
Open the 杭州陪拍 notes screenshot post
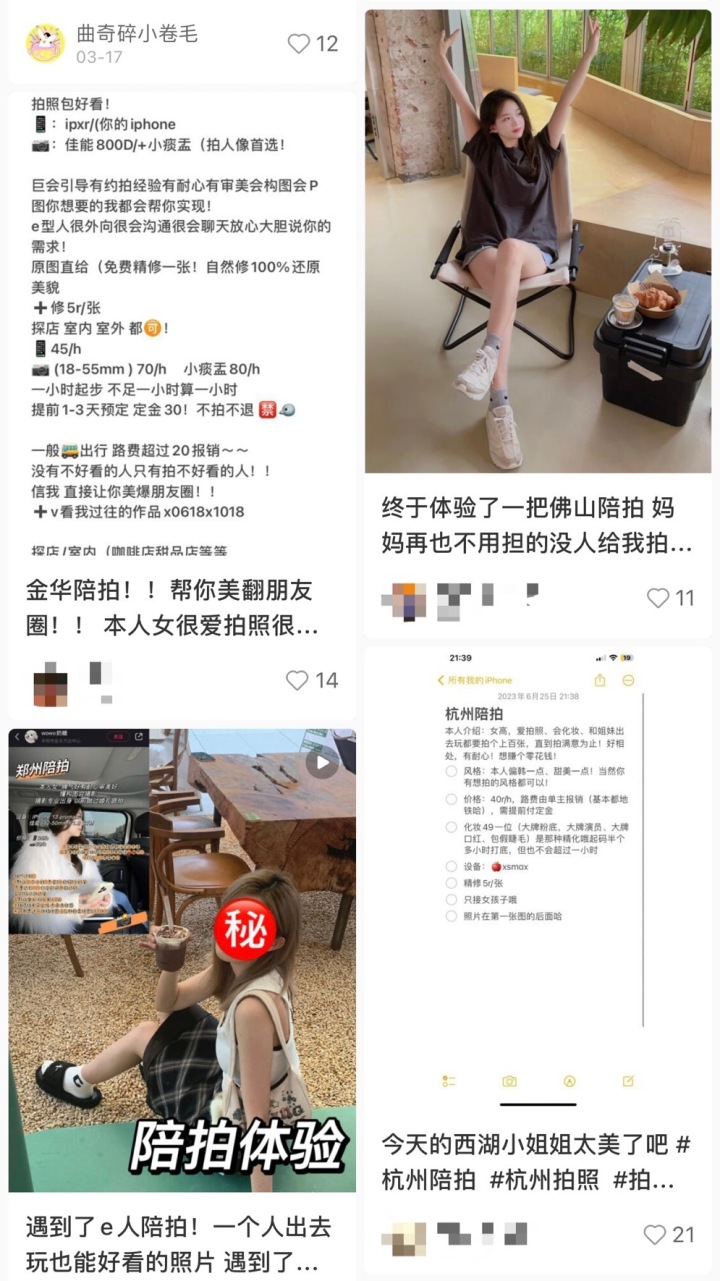tap(538, 880)
